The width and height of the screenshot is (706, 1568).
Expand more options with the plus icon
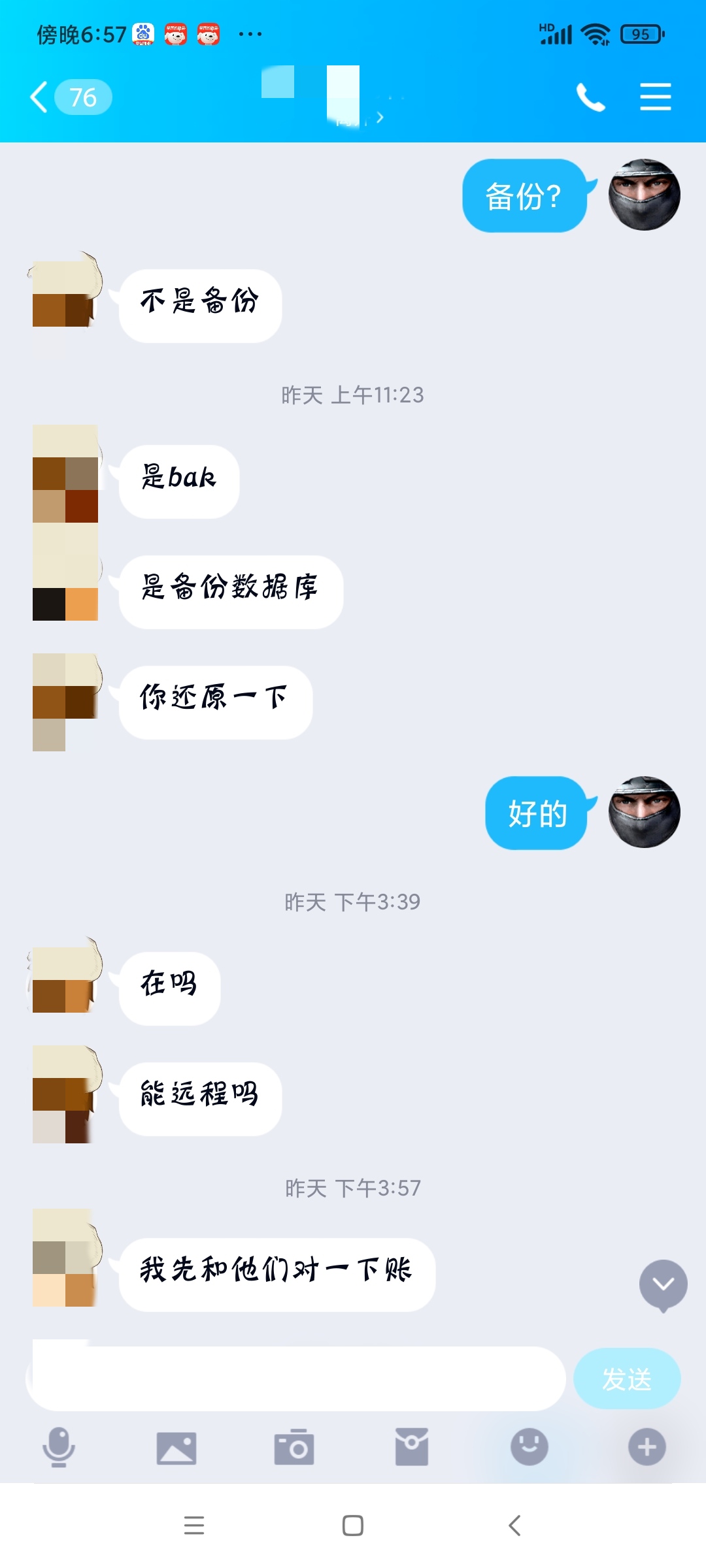[647, 1447]
